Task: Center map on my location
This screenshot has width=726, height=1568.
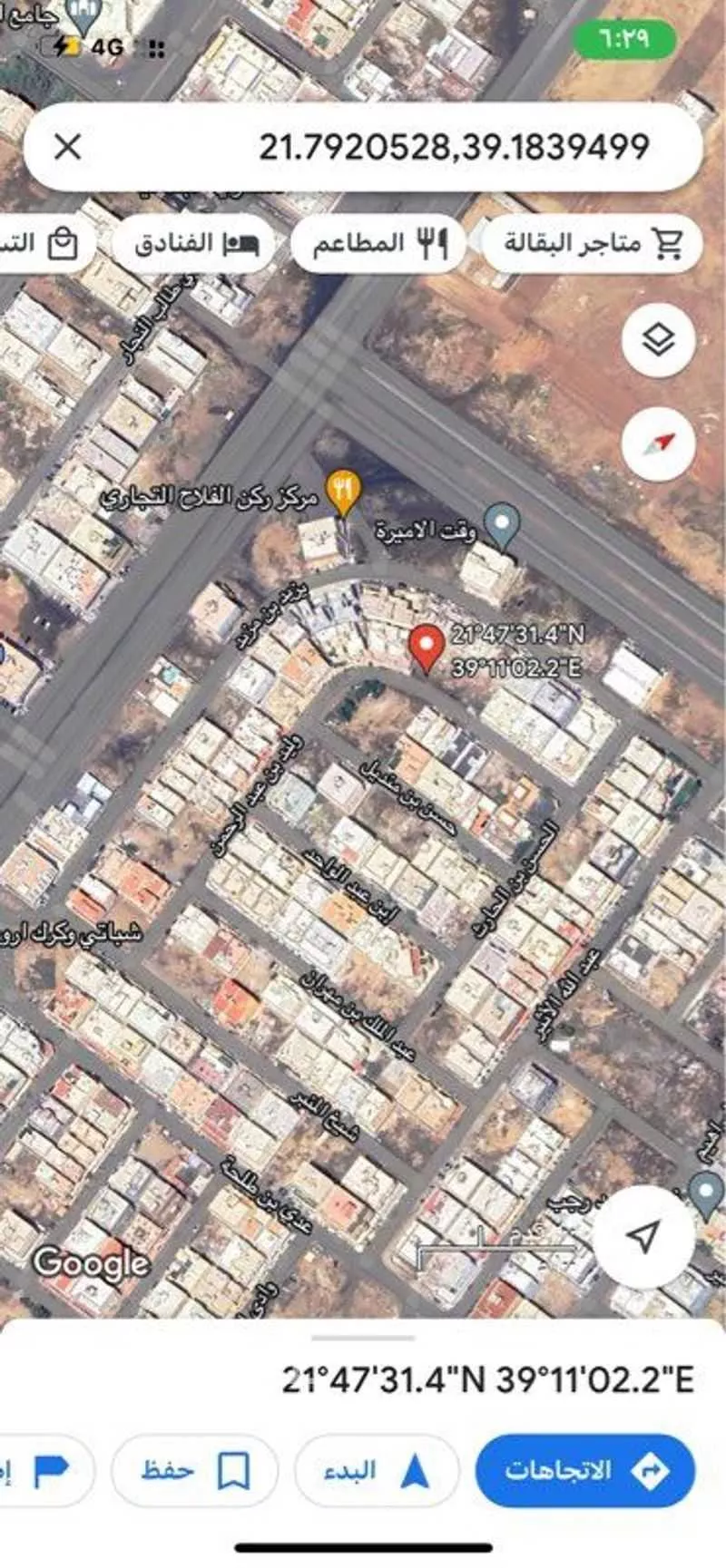Action: pyautogui.click(x=643, y=1235)
